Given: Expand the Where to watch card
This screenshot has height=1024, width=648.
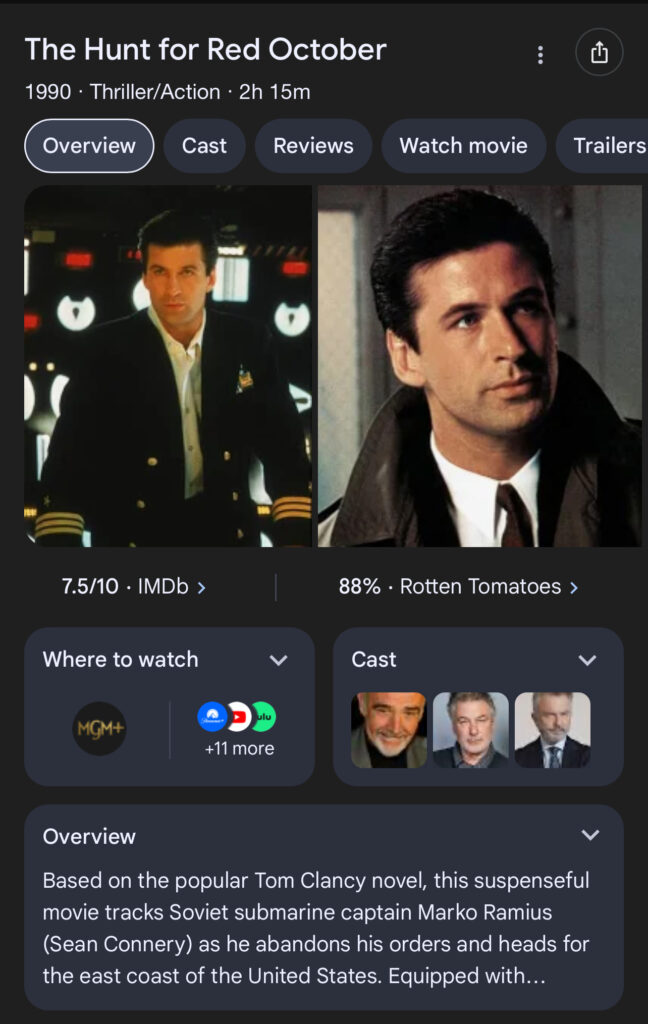Looking at the screenshot, I should (279, 660).
